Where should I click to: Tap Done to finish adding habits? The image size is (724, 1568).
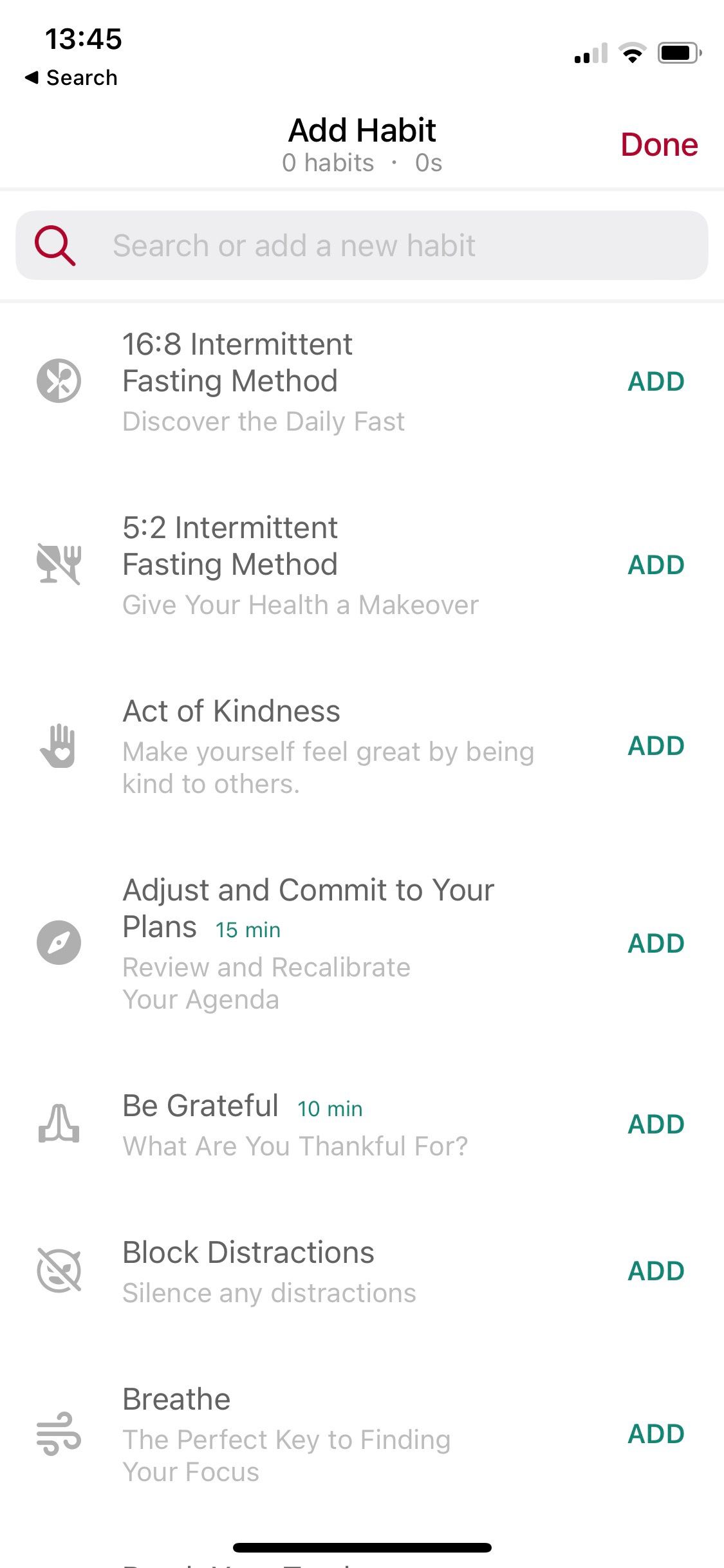[x=658, y=144]
